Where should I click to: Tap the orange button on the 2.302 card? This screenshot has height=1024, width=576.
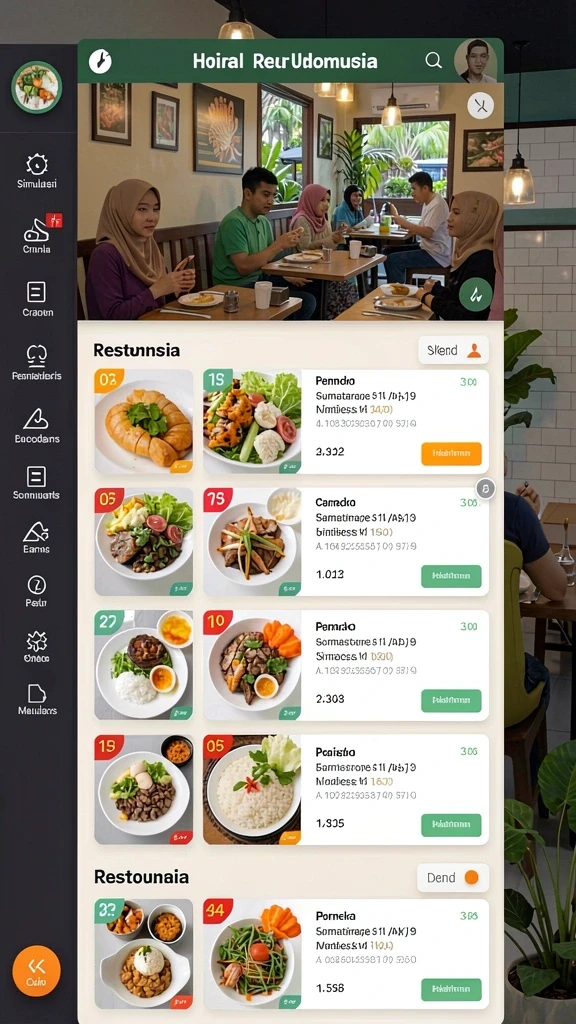451,453
